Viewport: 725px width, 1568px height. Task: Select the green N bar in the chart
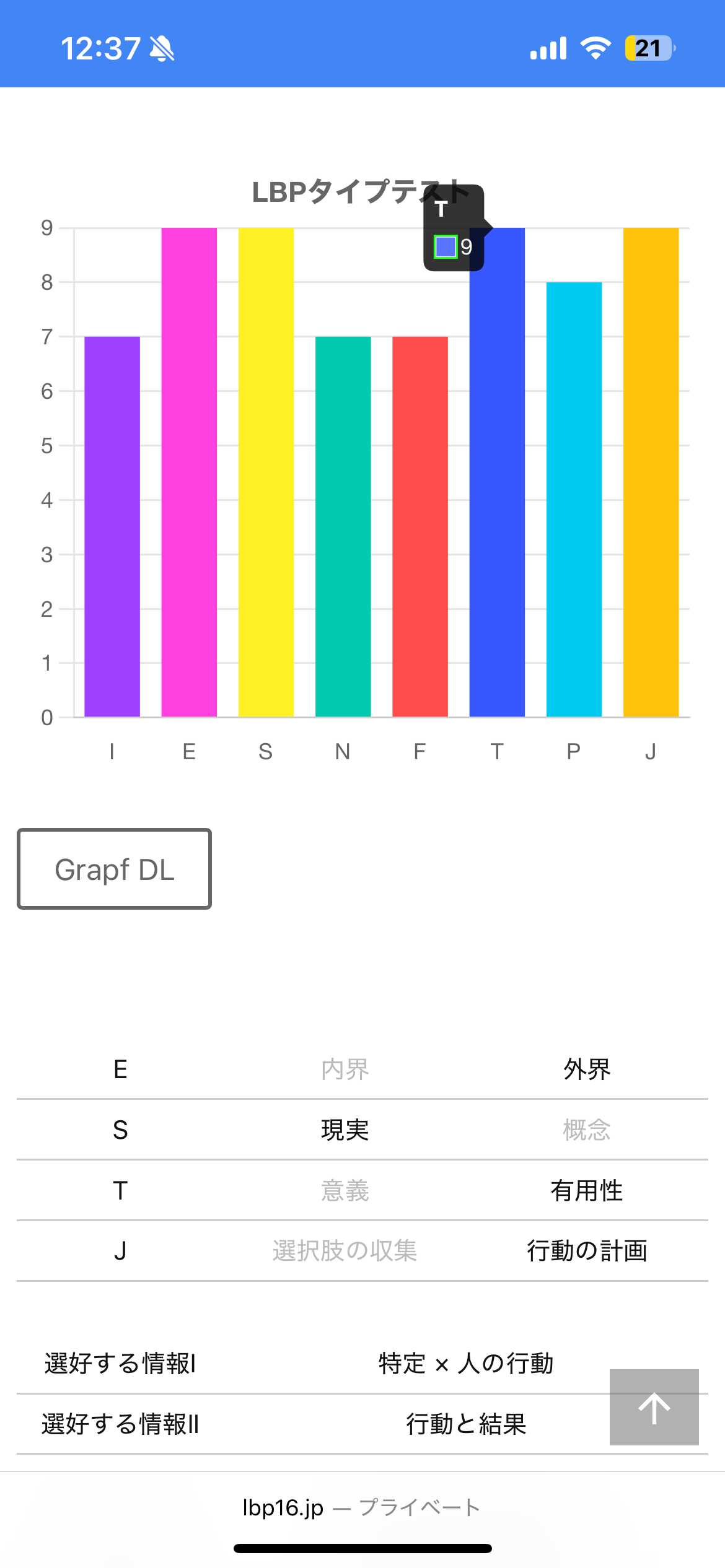[x=343, y=527]
